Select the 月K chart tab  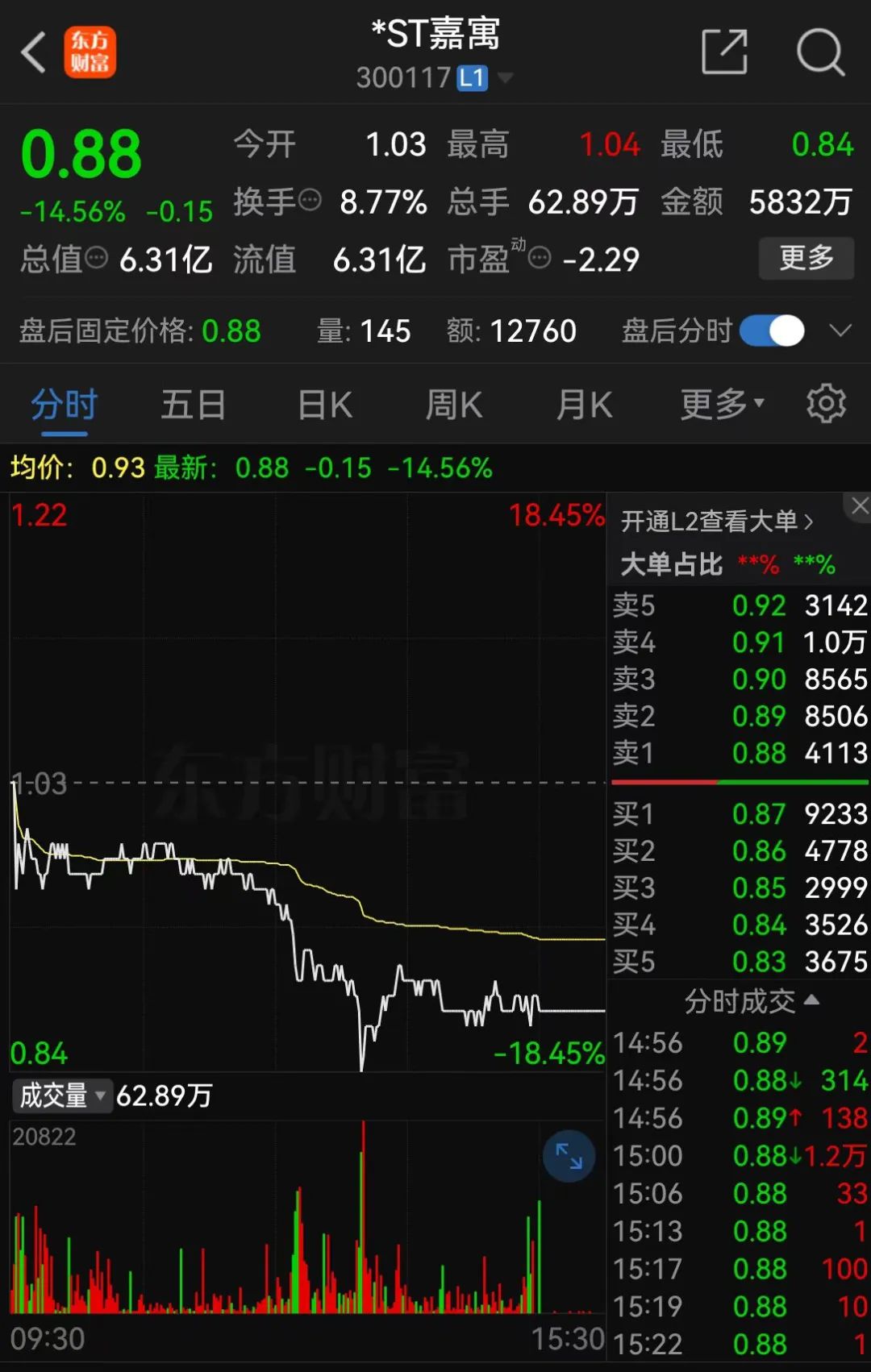coord(584,405)
